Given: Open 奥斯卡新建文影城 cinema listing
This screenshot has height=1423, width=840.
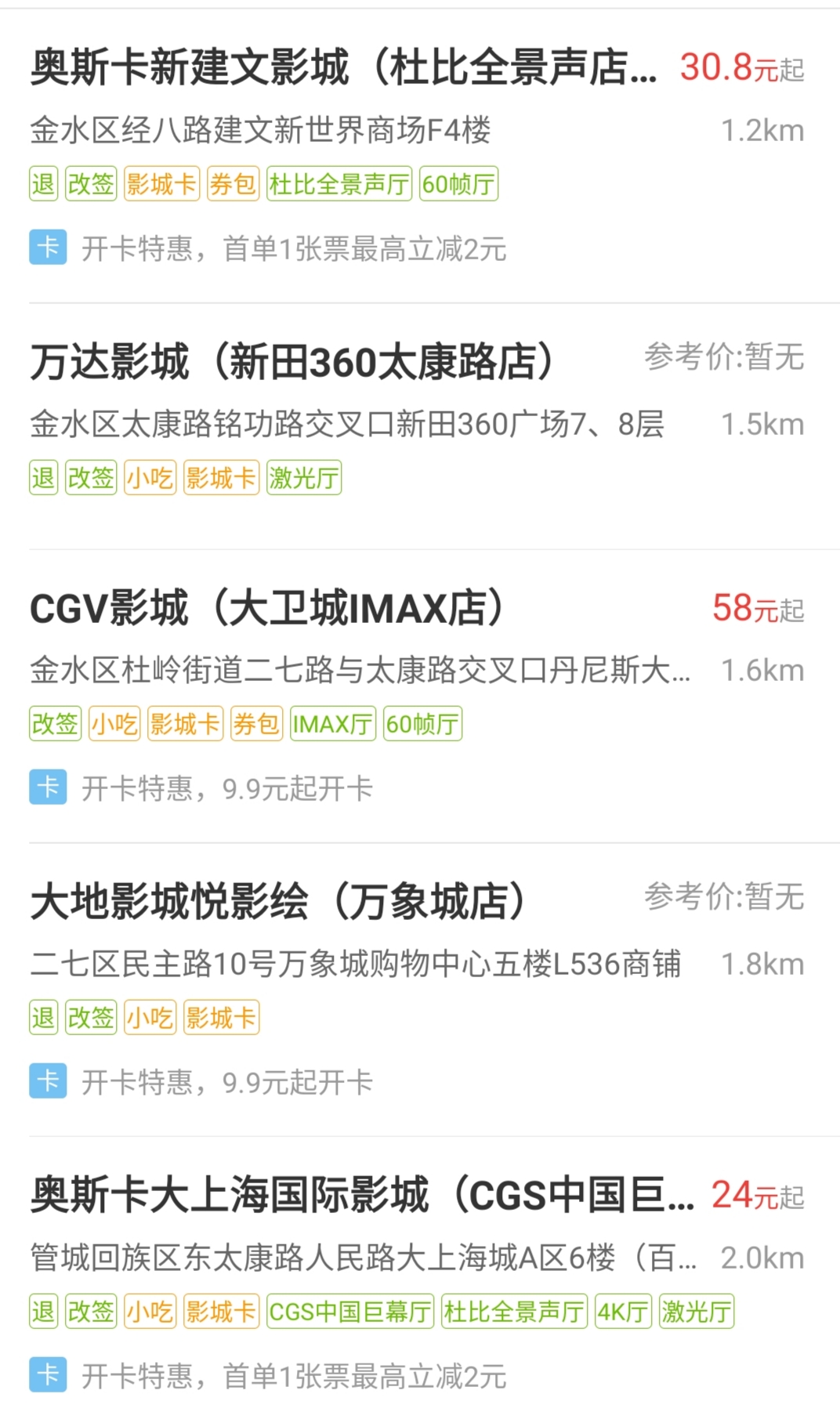Looking at the screenshot, I should [x=343, y=68].
